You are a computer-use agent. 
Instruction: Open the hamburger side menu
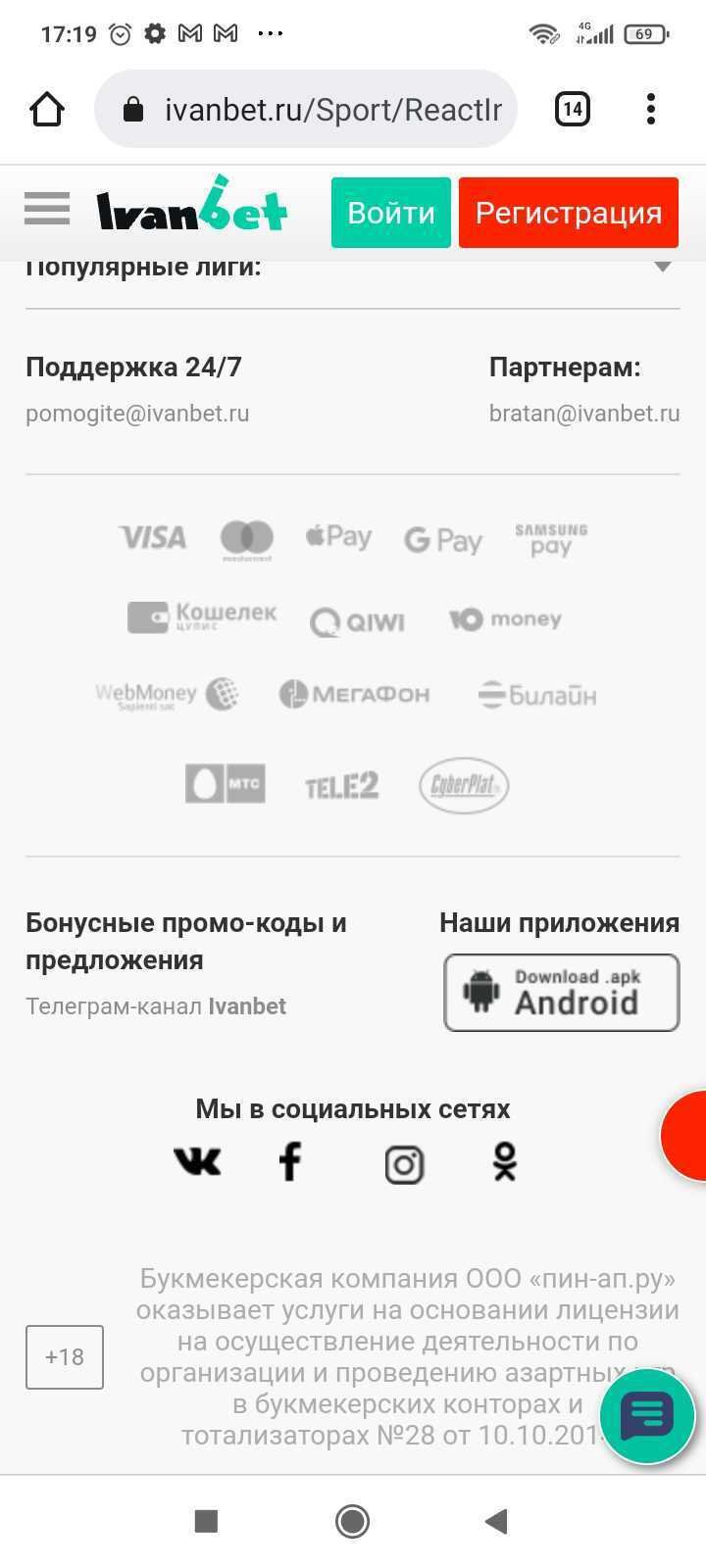click(47, 209)
